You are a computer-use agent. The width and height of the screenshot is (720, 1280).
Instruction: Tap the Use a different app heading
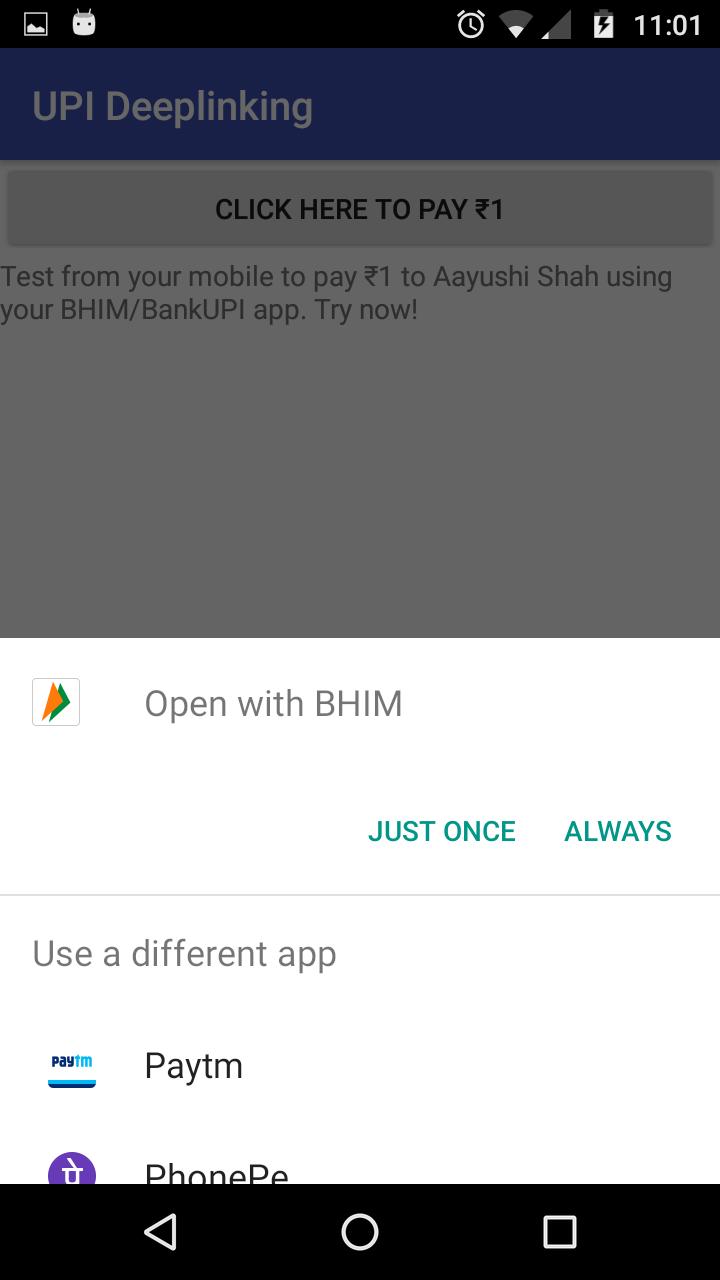(x=184, y=954)
